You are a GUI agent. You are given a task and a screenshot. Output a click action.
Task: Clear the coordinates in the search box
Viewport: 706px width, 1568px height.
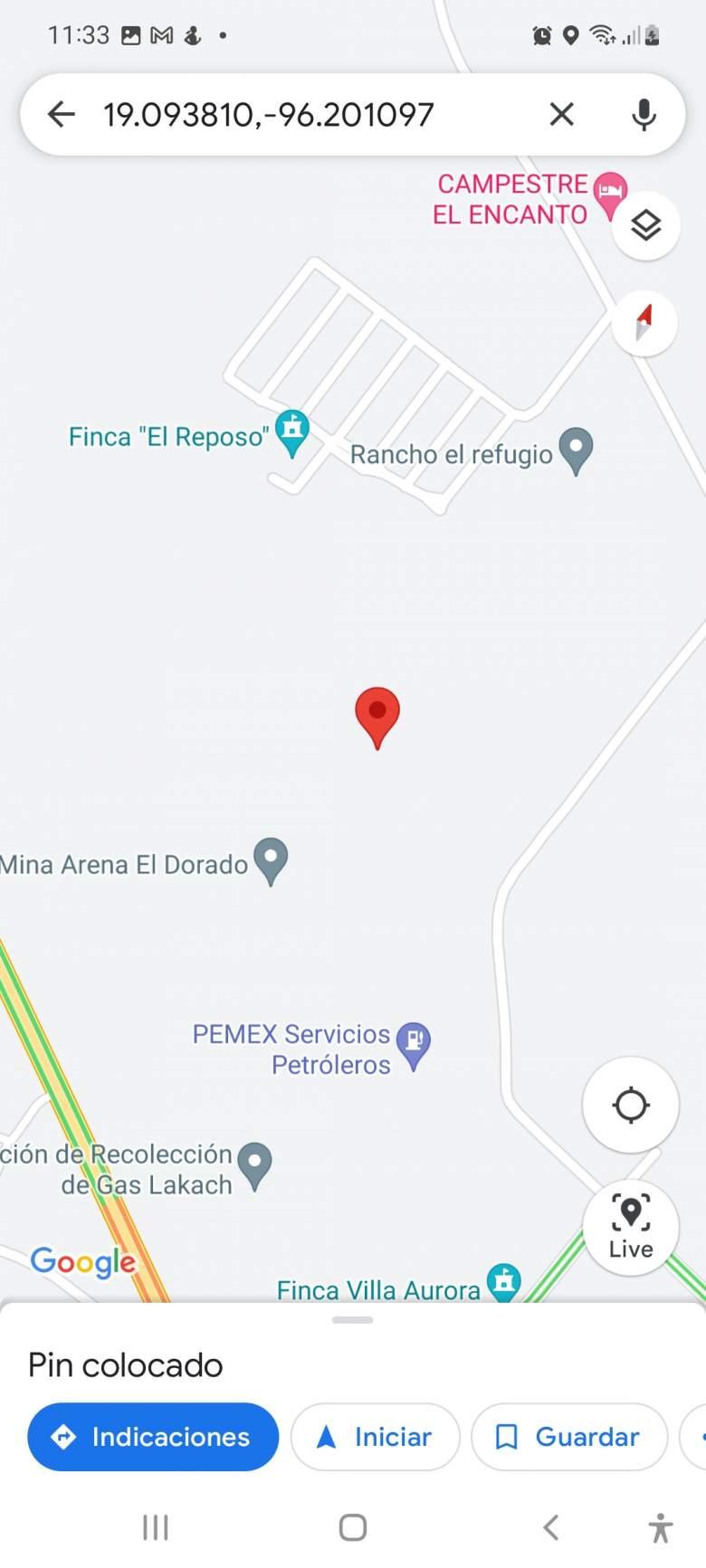561,114
